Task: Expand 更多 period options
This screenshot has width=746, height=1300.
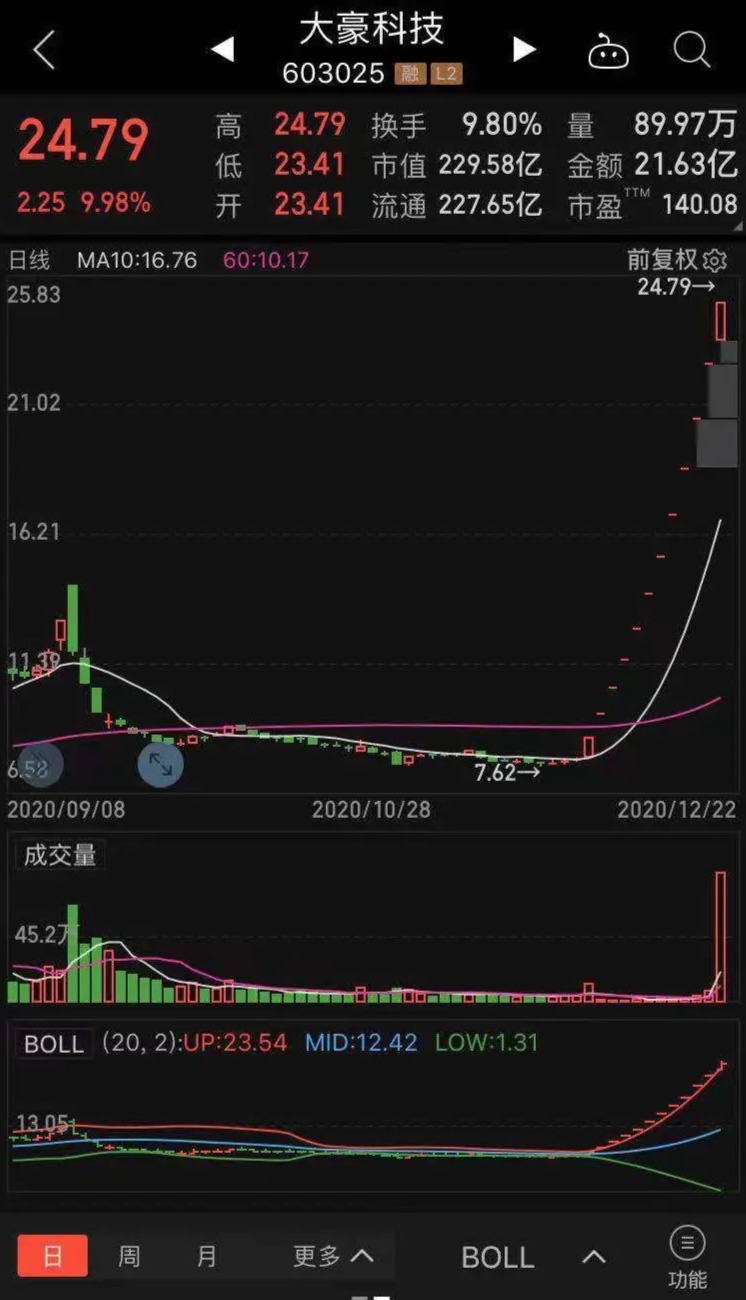Action: pyautogui.click(x=333, y=1256)
